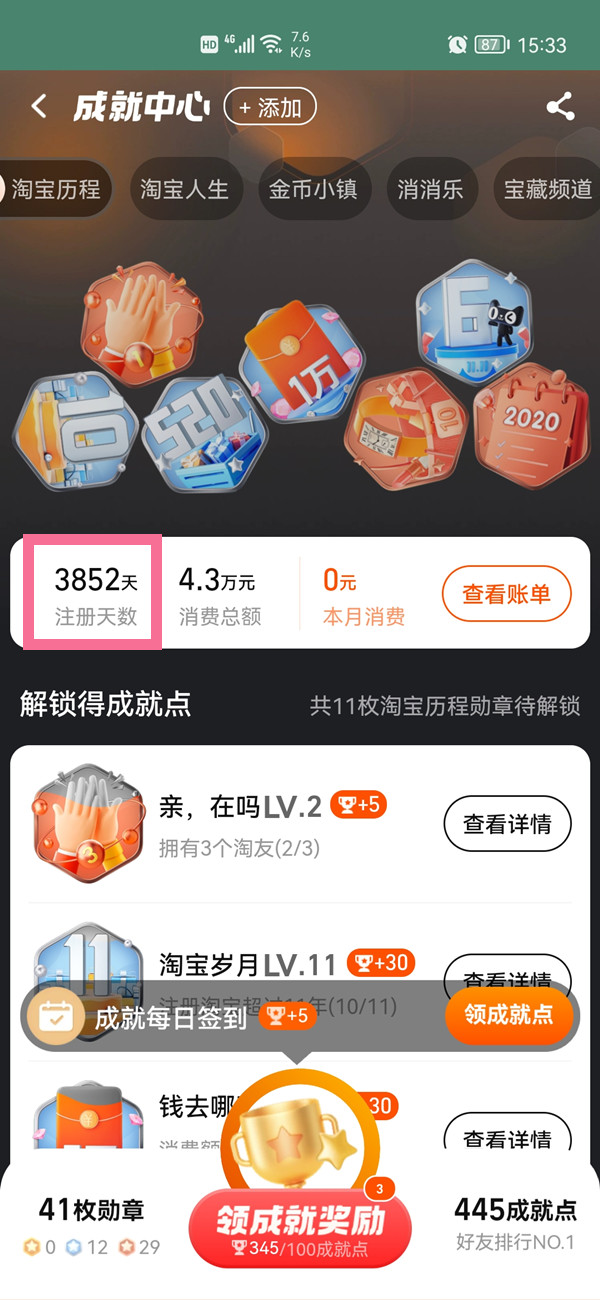Go back from 成就中心
Screen dimensions: 600x1300
pos(39,107)
